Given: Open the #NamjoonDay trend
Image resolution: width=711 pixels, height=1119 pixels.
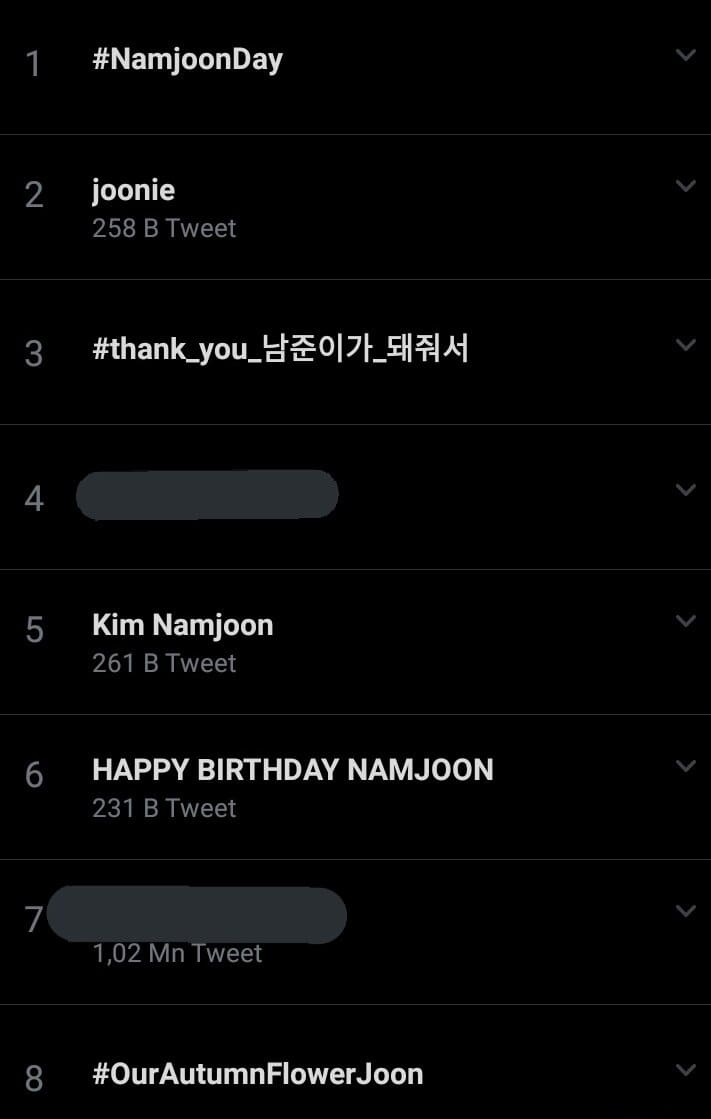Looking at the screenshot, I should point(187,60).
